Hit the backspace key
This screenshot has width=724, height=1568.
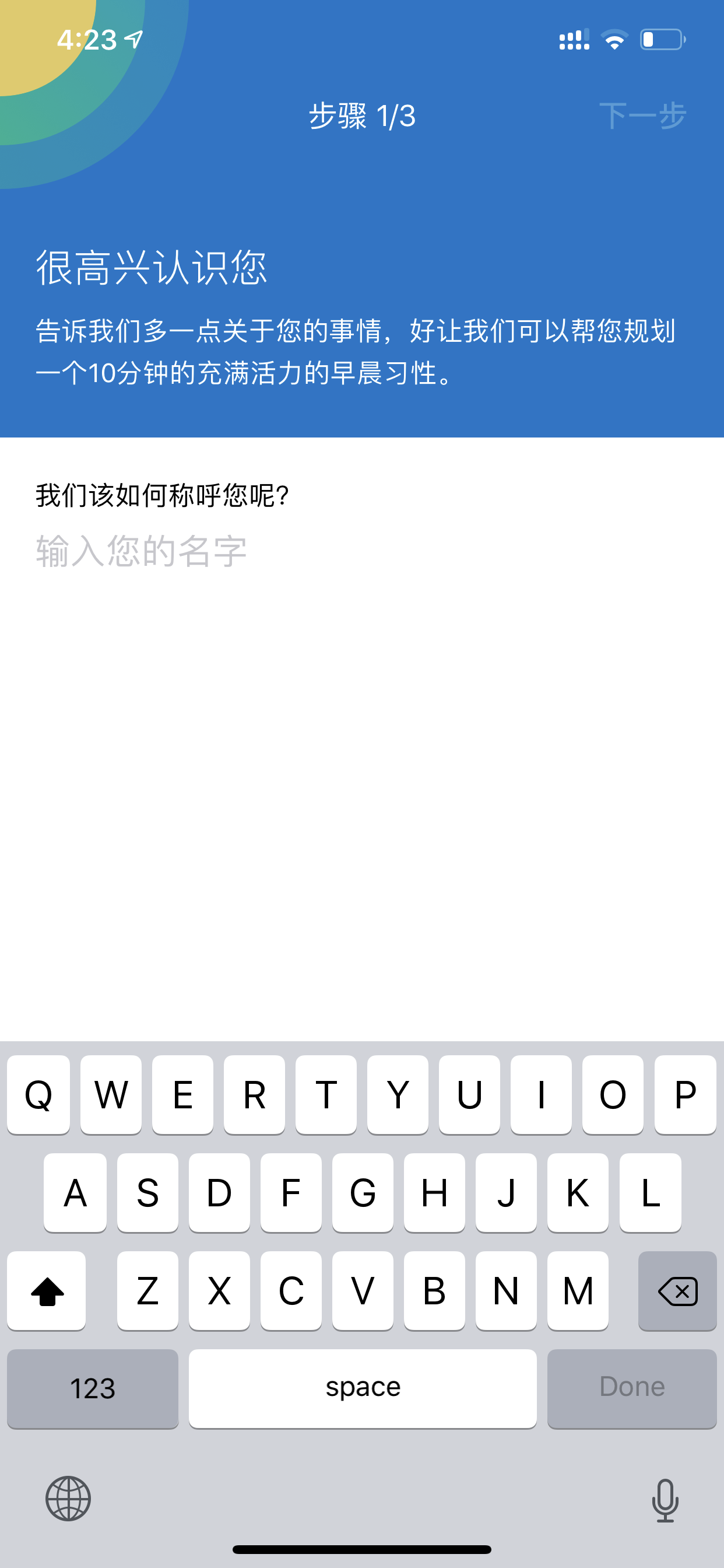point(677,1290)
